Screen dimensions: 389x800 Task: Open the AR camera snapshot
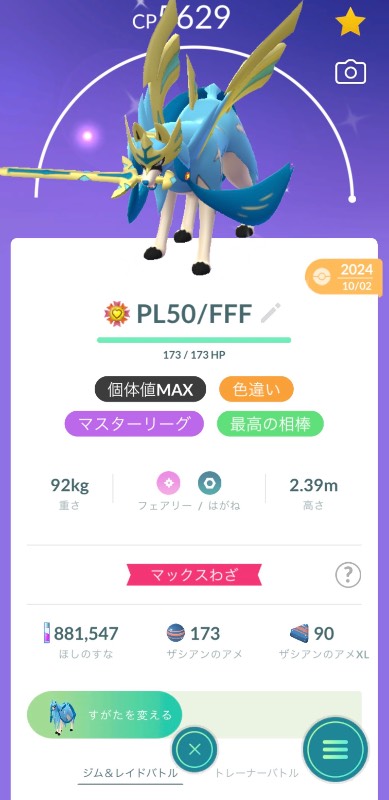point(350,72)
